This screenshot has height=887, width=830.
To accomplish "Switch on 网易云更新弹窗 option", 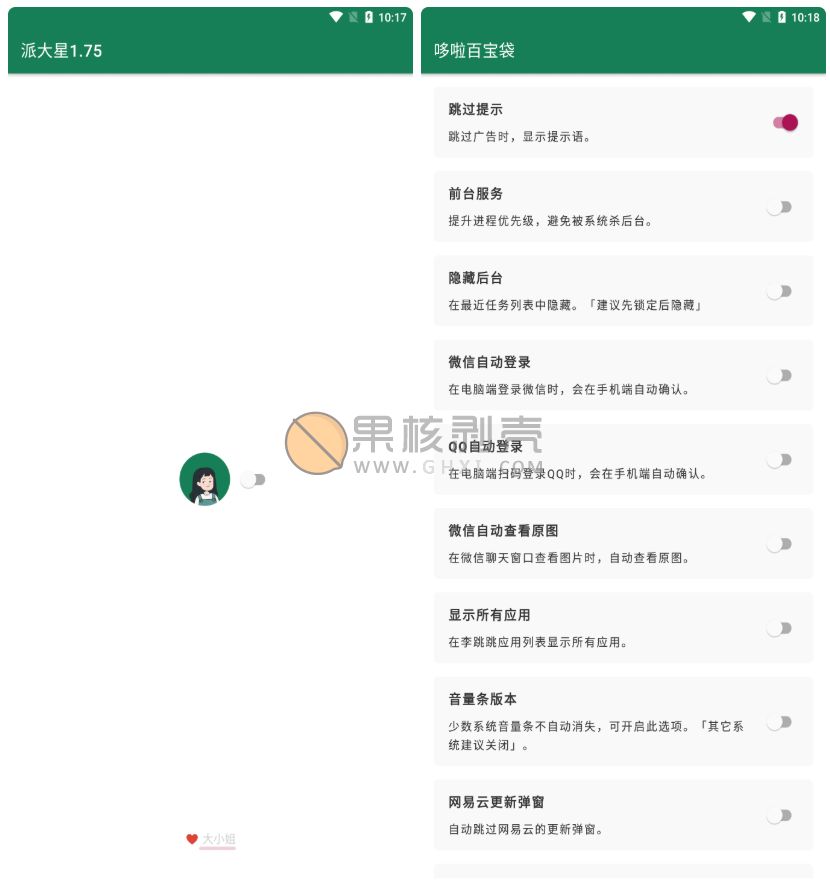I will [780, 816].
